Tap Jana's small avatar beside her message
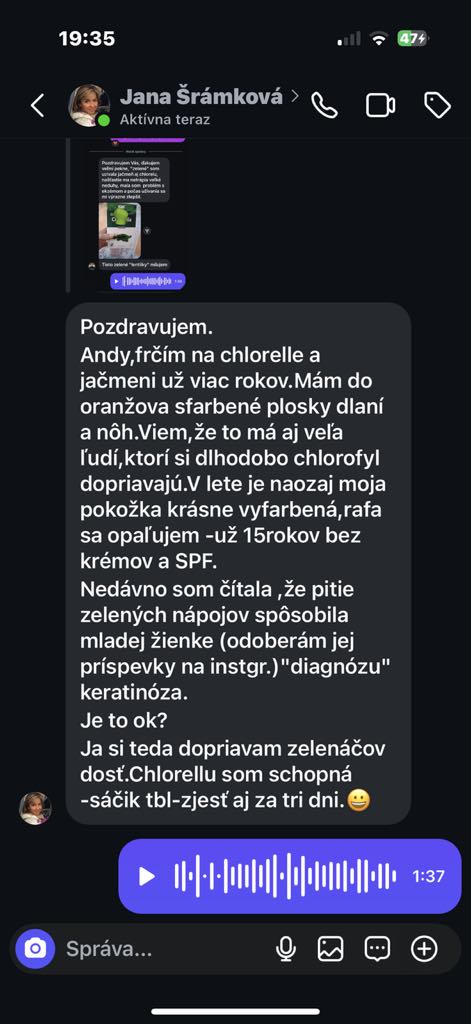Viewport: 471px width, 1024px height. [x=35, y=808]
